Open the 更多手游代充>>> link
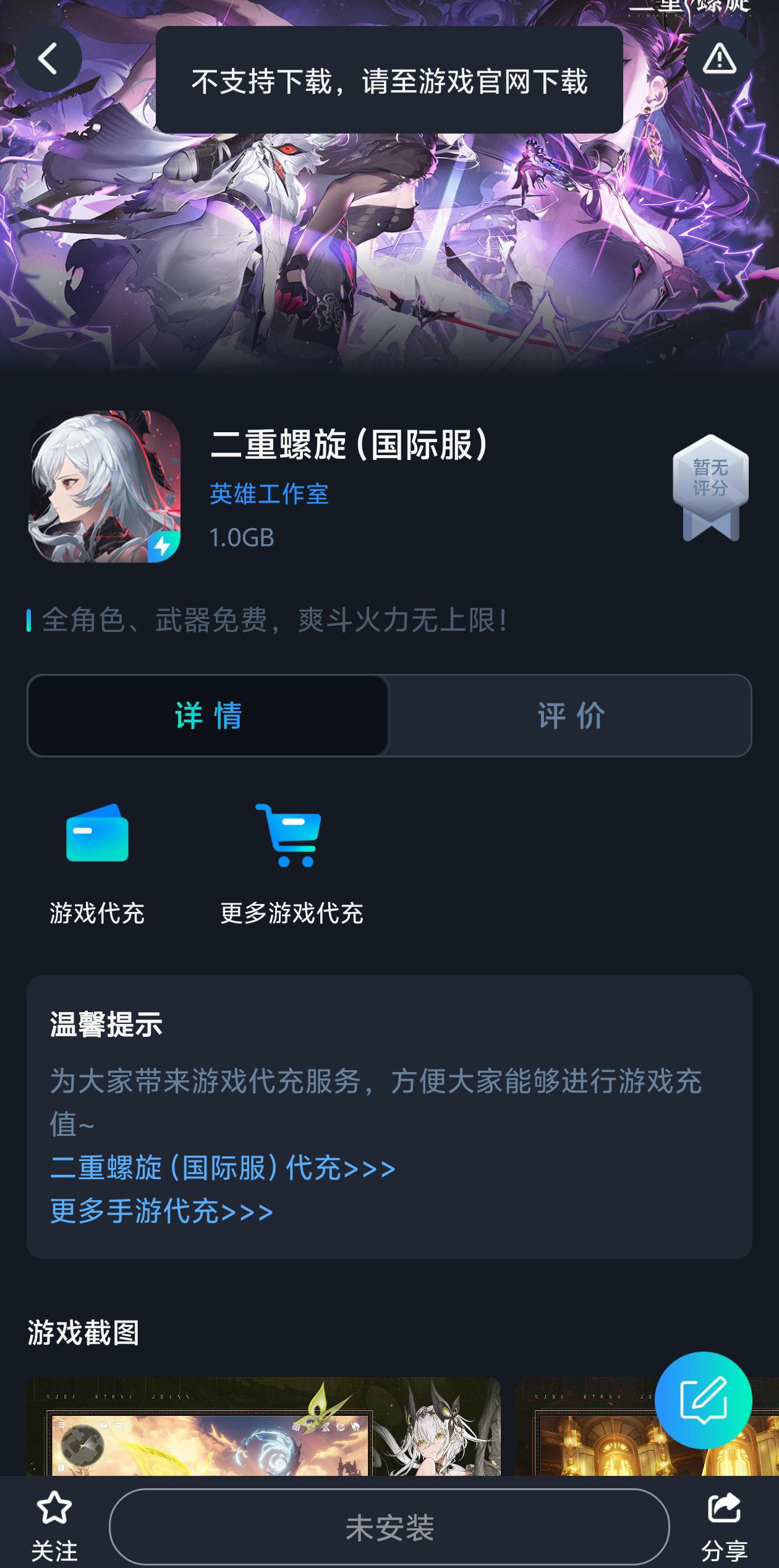Screen dimensions: 779x1568 [161, 1211]
